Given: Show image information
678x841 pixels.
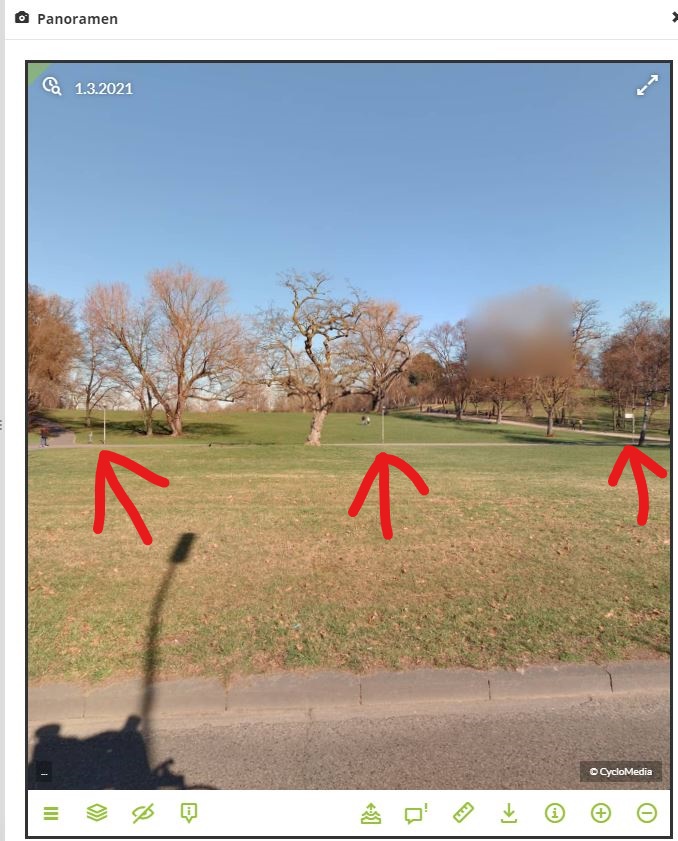Looking at the screenshot, I should (x=555, y=813).
